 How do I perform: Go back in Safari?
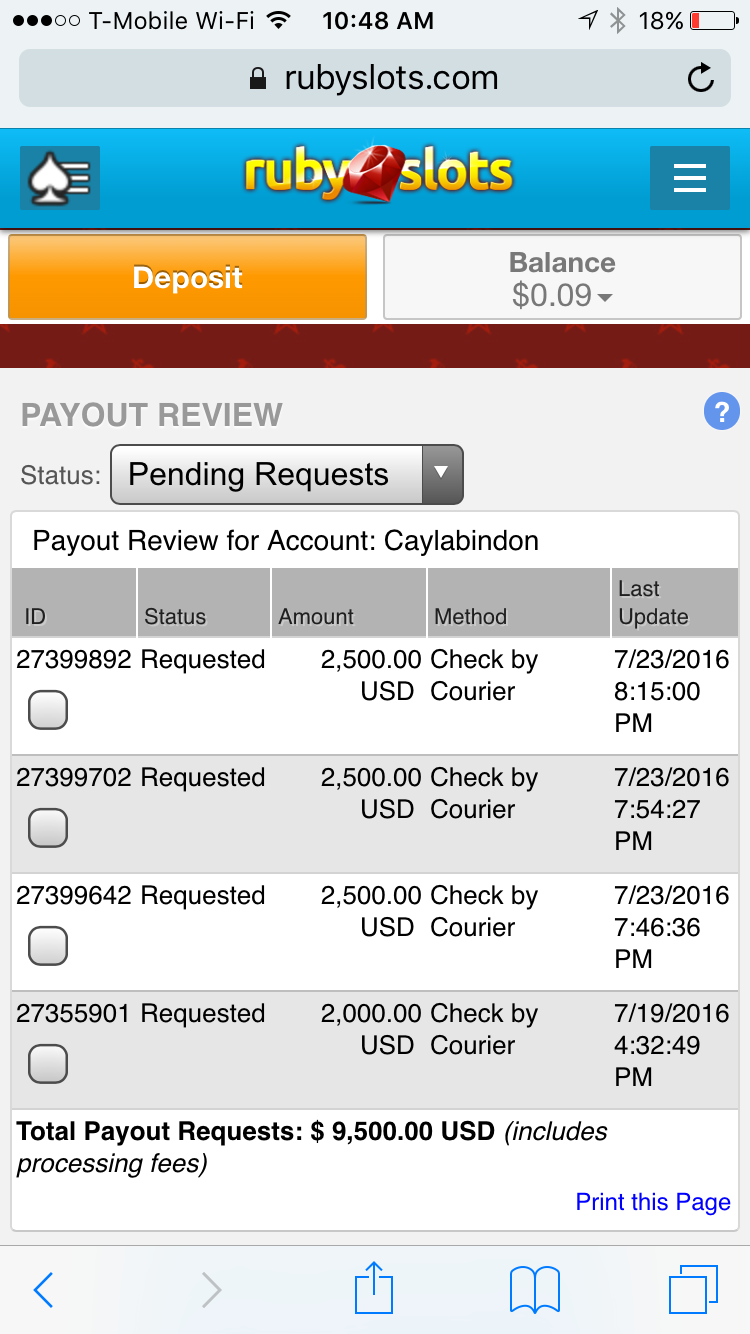pyautogui.click(x=44, y=1290)
